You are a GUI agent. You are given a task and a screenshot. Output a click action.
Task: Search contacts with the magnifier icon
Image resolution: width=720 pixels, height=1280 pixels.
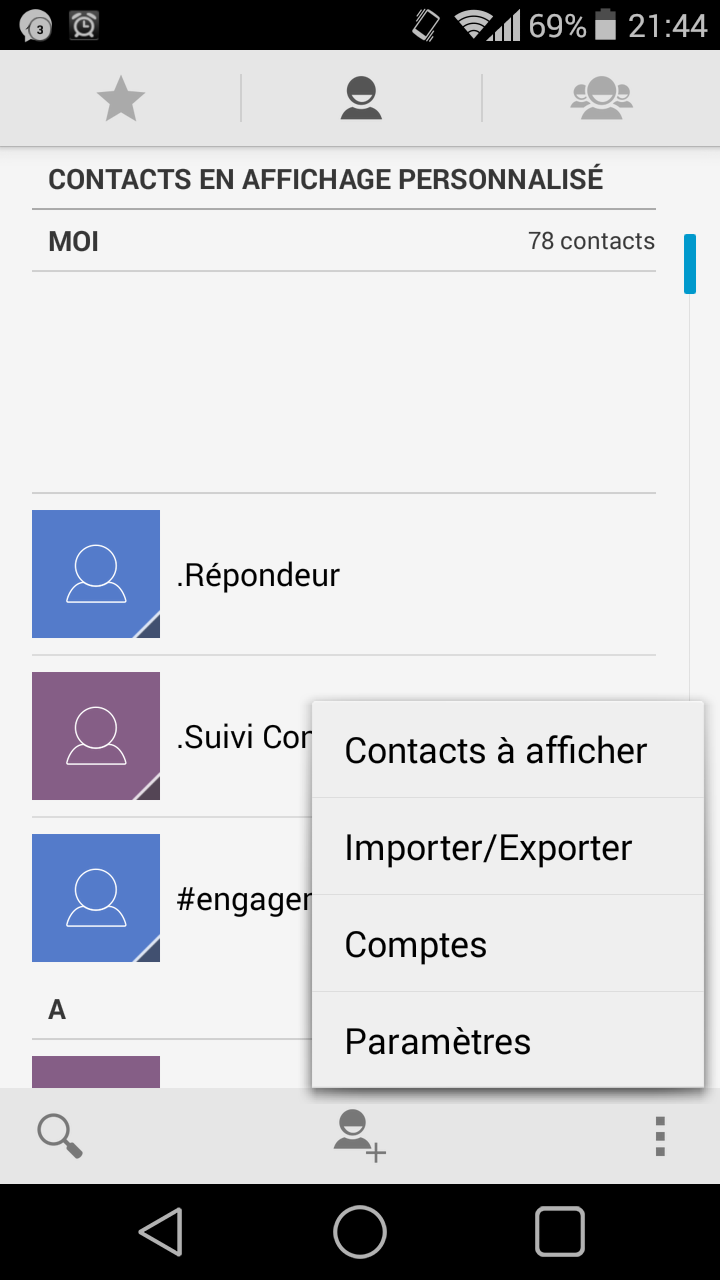60,1137
